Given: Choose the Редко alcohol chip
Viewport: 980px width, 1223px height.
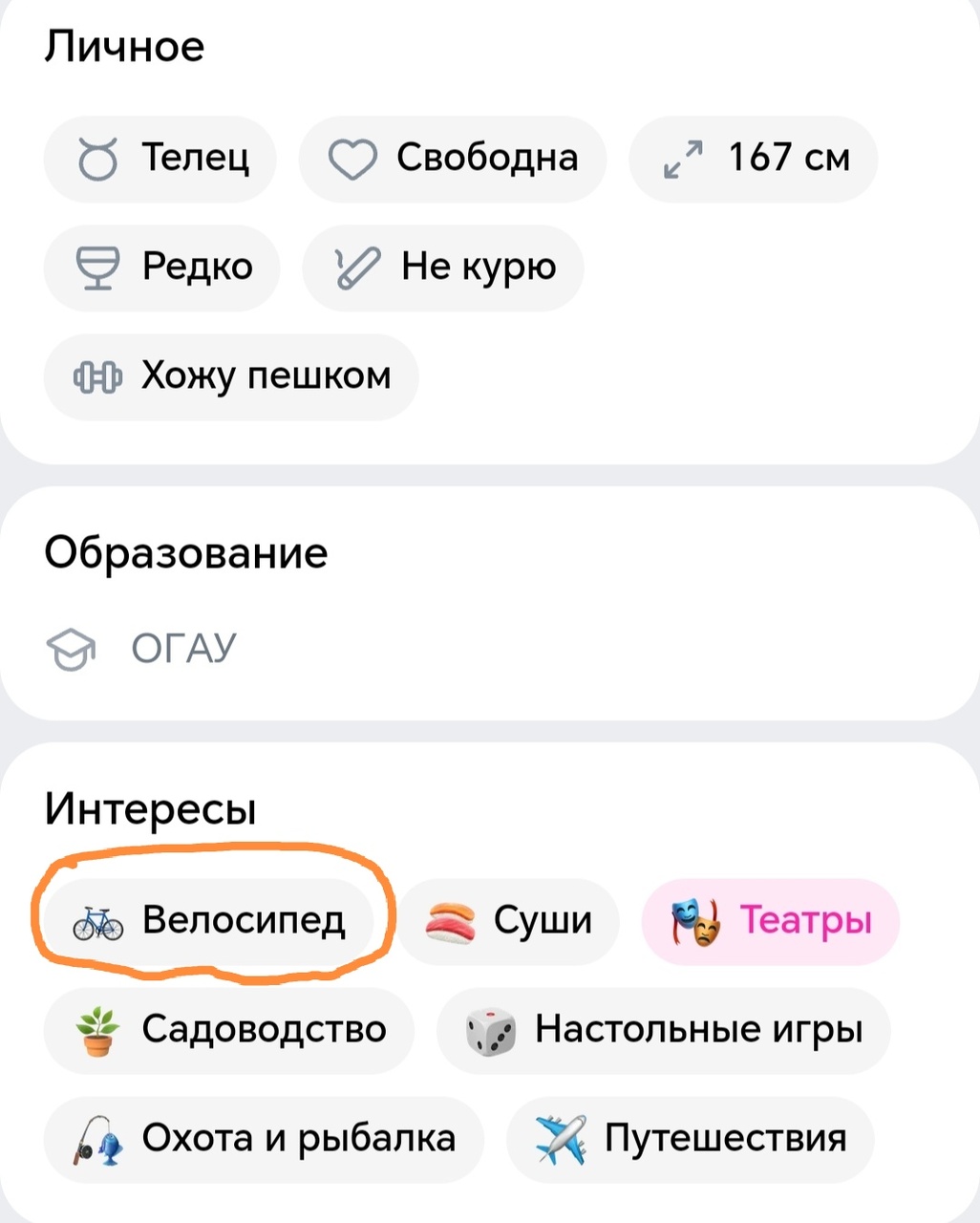Looking at the screenshot, I should pyautogui.click(x=162, y=268).
